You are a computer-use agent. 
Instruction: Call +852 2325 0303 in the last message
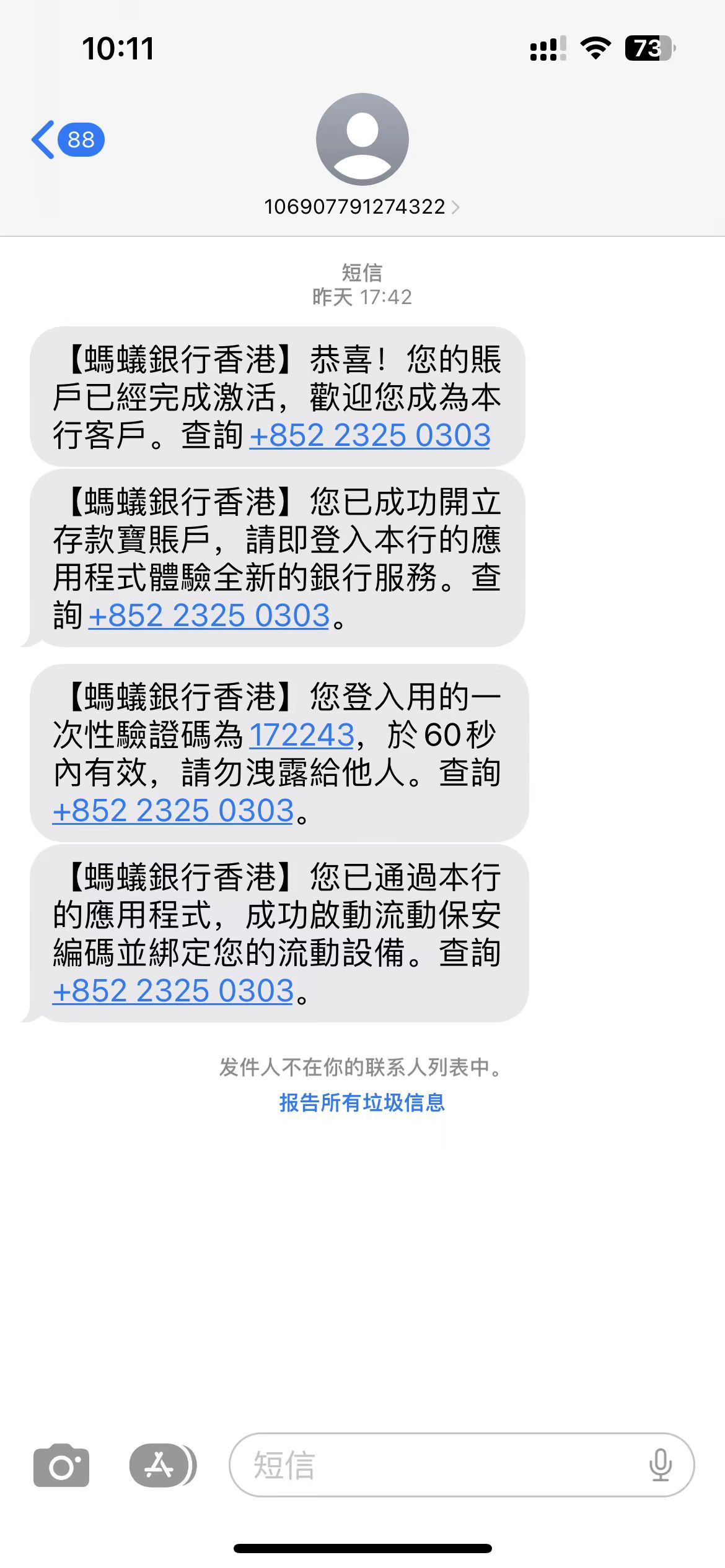(x=172, y=990)
